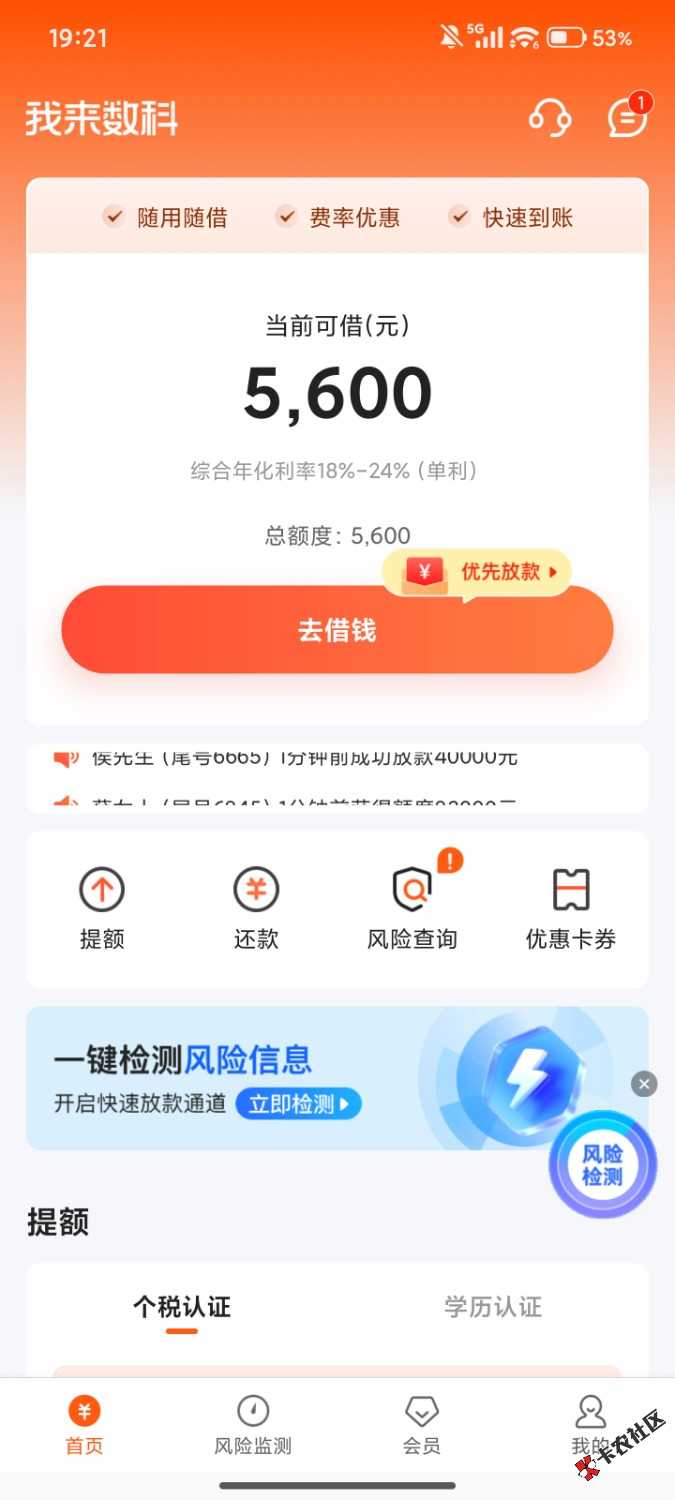Tap 立即检测 on the risk banner
The image size is (675, 1500).
[298, 1104]
